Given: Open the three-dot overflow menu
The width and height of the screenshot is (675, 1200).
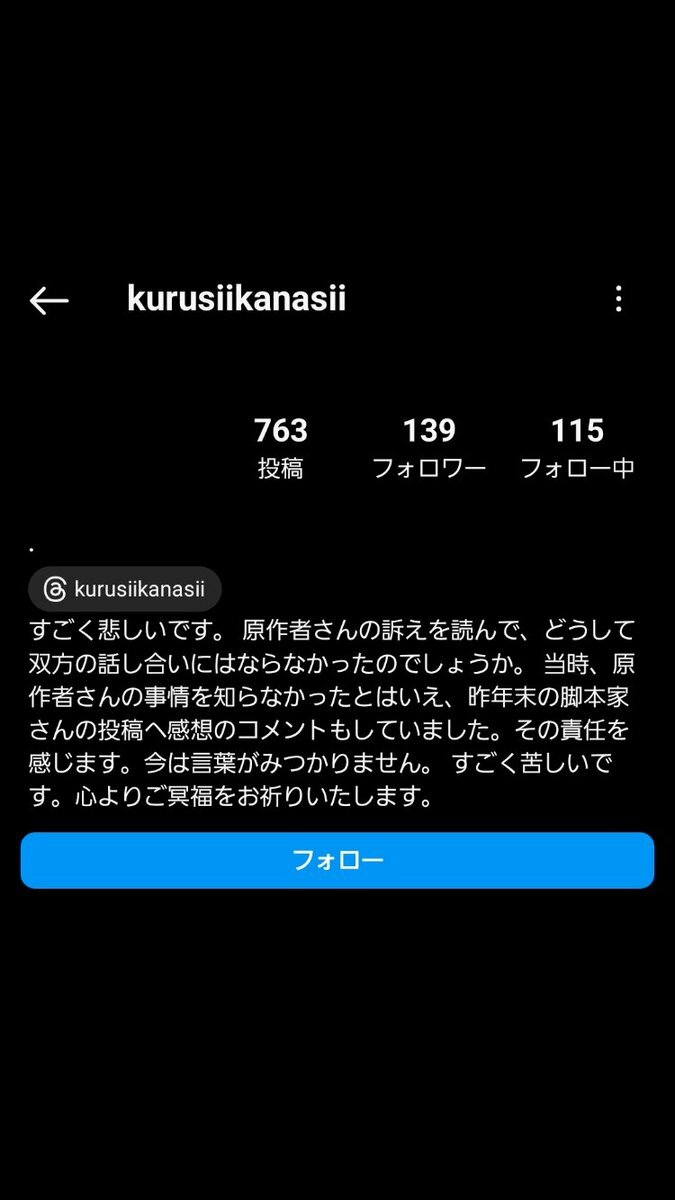Looking at the screenshot, I should point(619,299).
